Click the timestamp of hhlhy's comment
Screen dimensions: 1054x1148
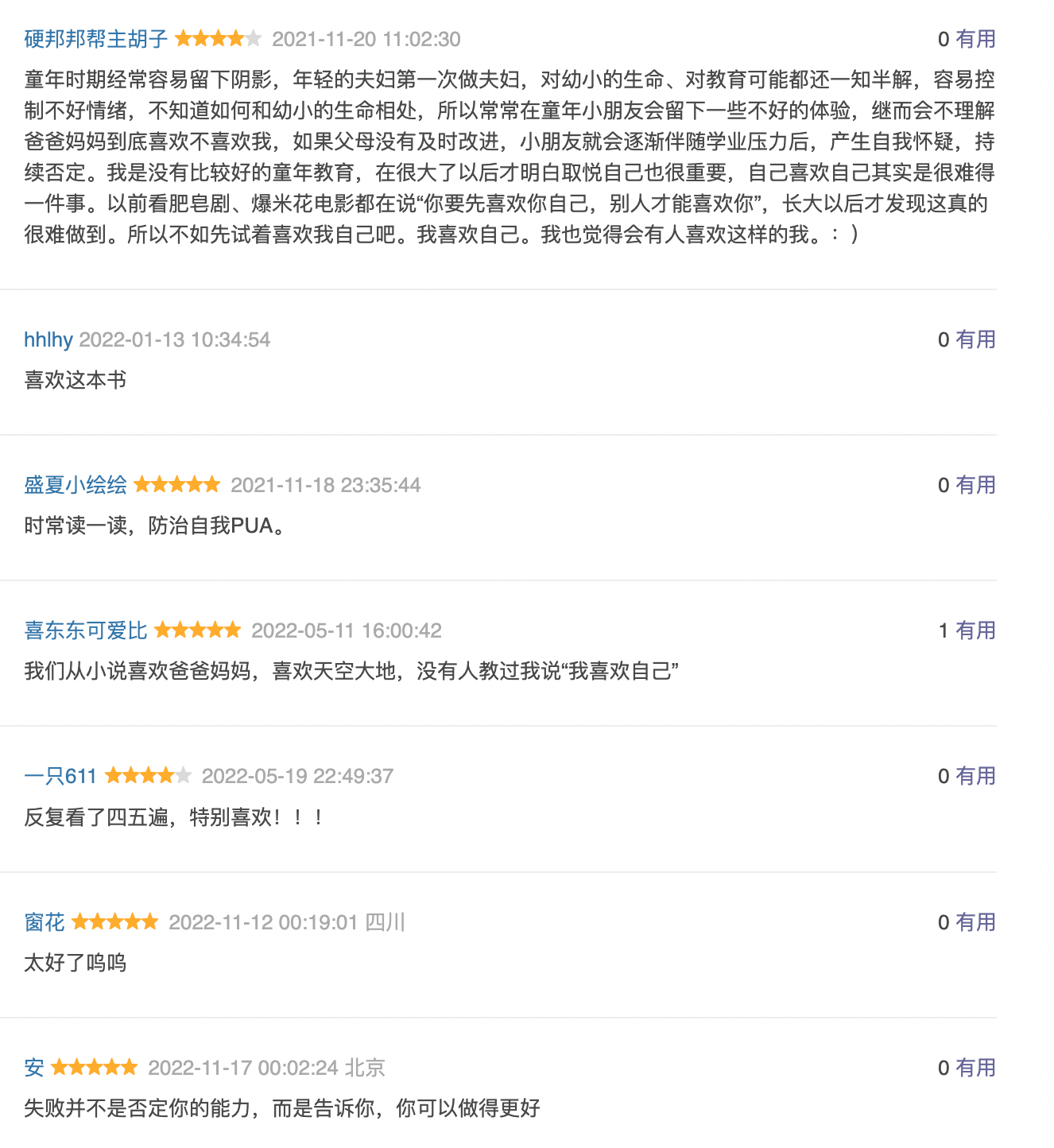176,339
